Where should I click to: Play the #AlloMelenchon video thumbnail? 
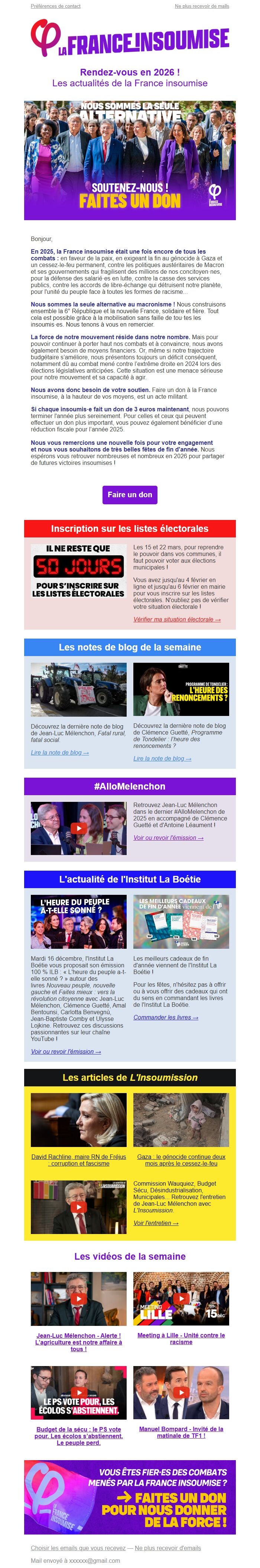pos(78,828)
